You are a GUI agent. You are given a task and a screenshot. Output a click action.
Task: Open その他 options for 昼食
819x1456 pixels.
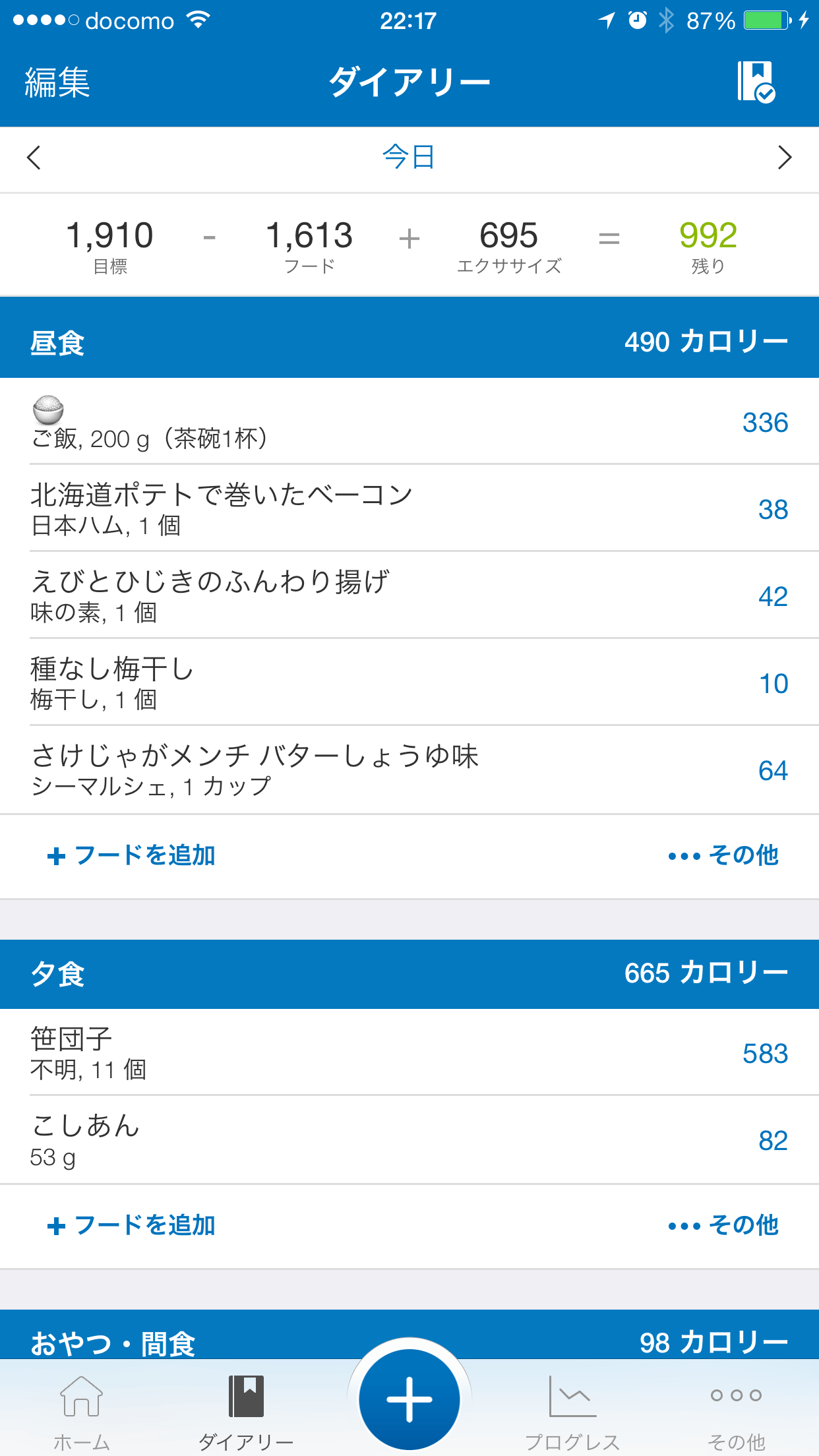coord(723,855)
